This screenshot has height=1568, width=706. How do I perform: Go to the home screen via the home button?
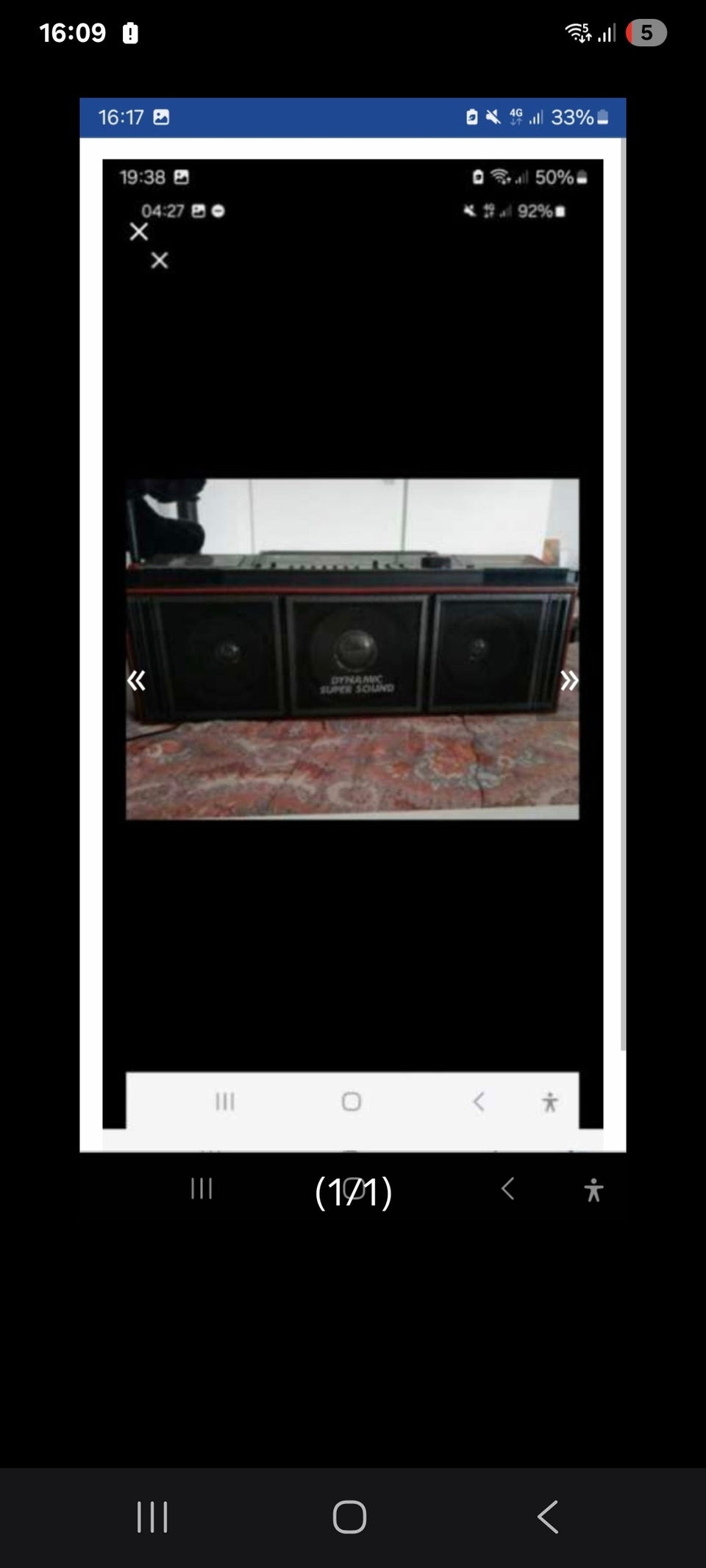pyautogui.click(x=349, y=1517)
